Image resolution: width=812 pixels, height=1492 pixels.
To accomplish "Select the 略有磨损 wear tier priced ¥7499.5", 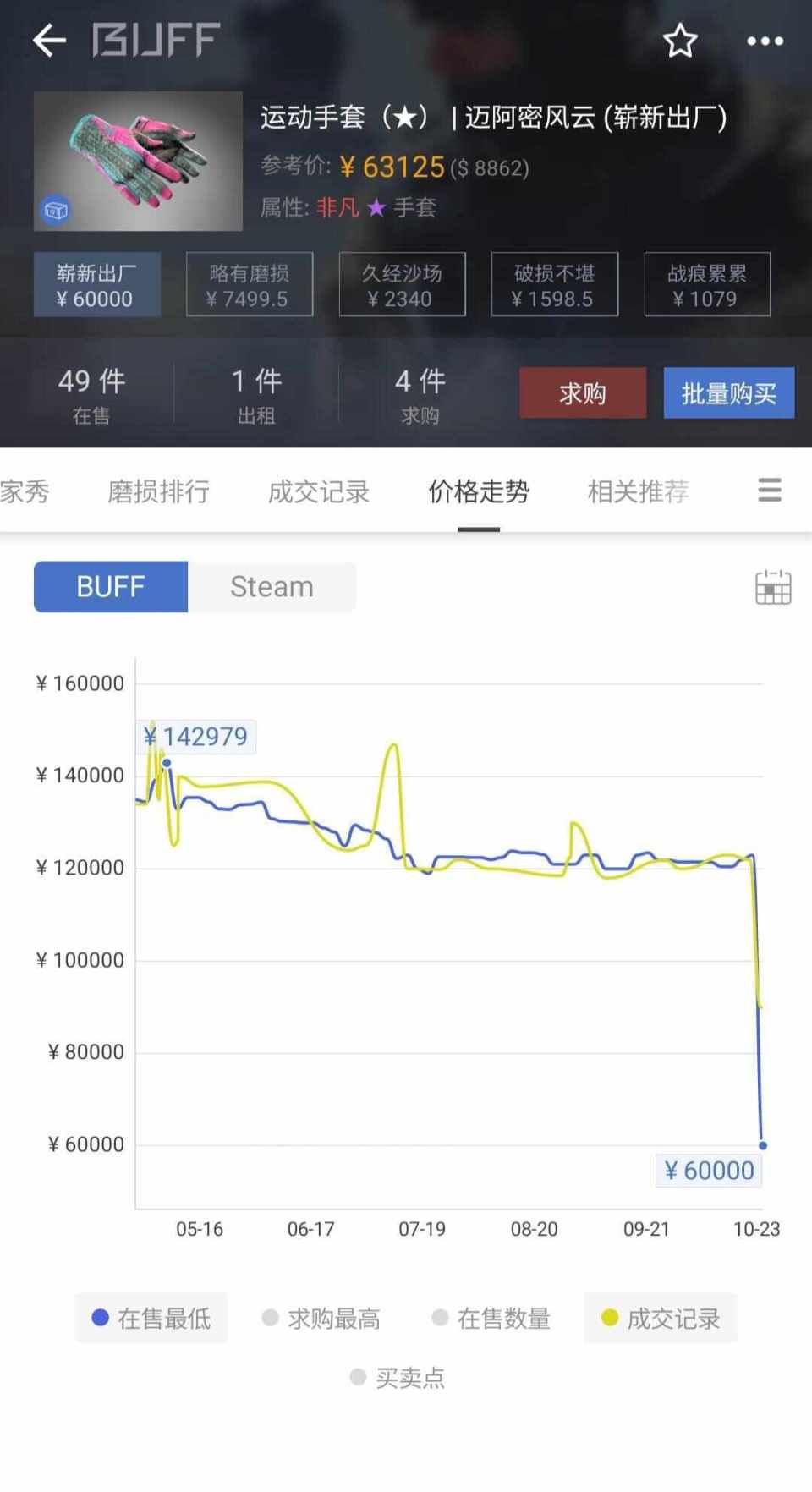I will click(250, 284).
